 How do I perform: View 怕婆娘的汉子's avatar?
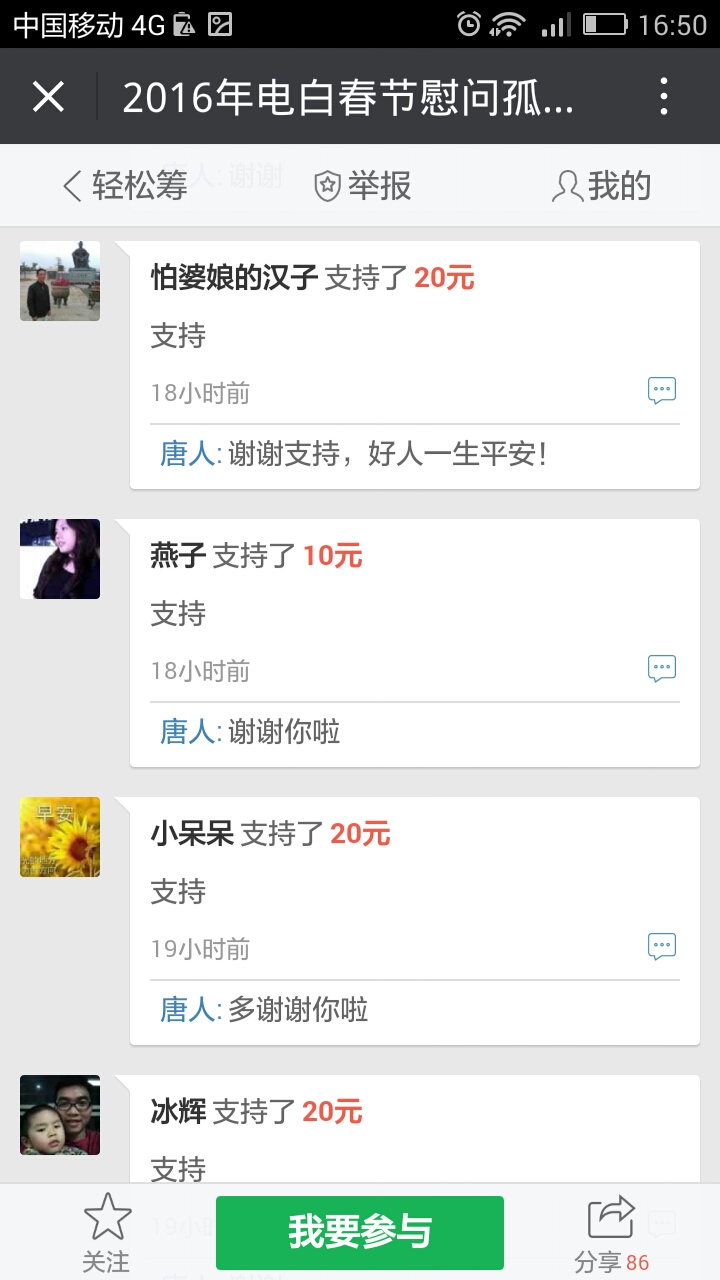coord(60,281)
